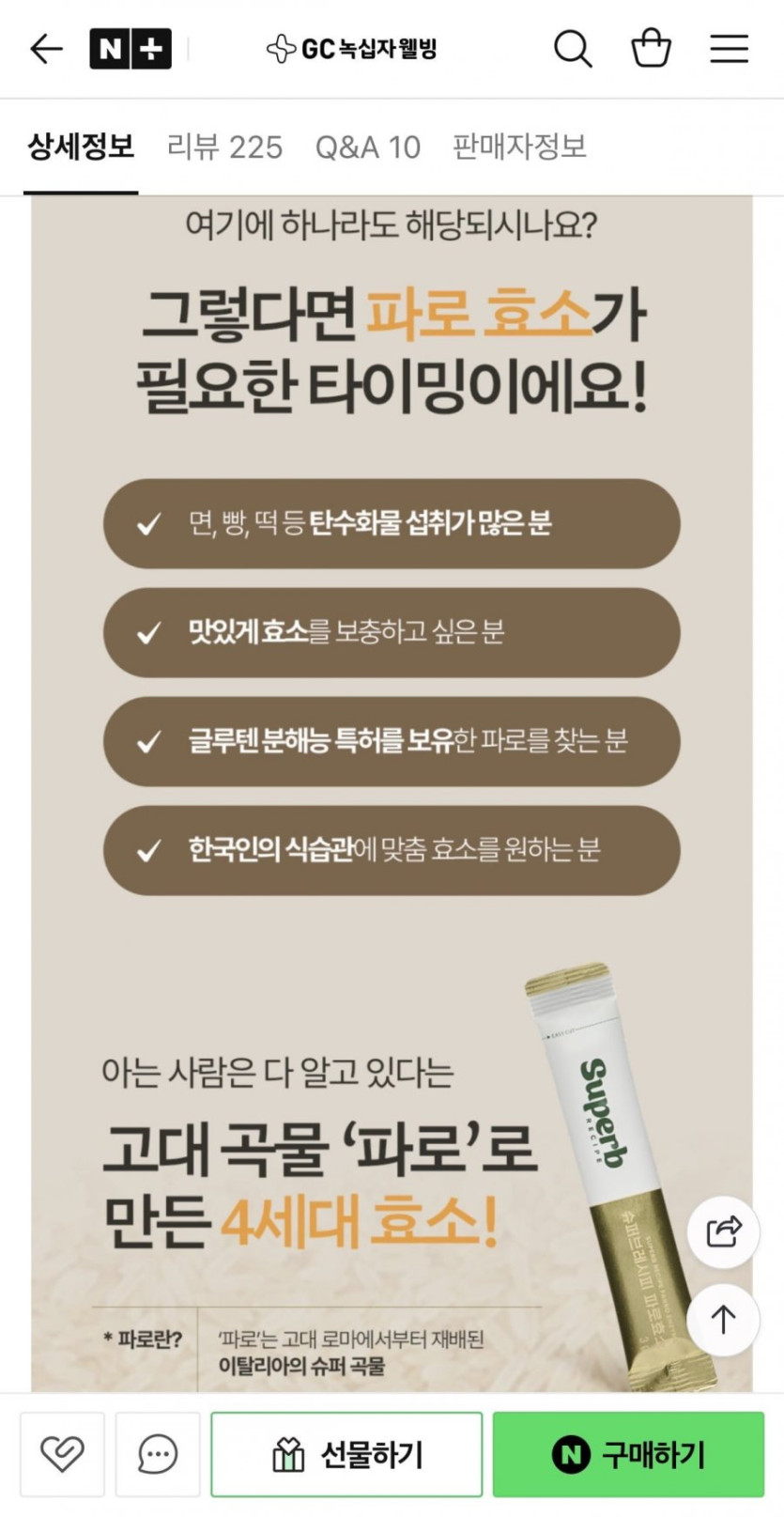Jump to top with the up arrow
This screenshot has width=784, height=1517.
pyautogui.click(x=723, y=1320)
